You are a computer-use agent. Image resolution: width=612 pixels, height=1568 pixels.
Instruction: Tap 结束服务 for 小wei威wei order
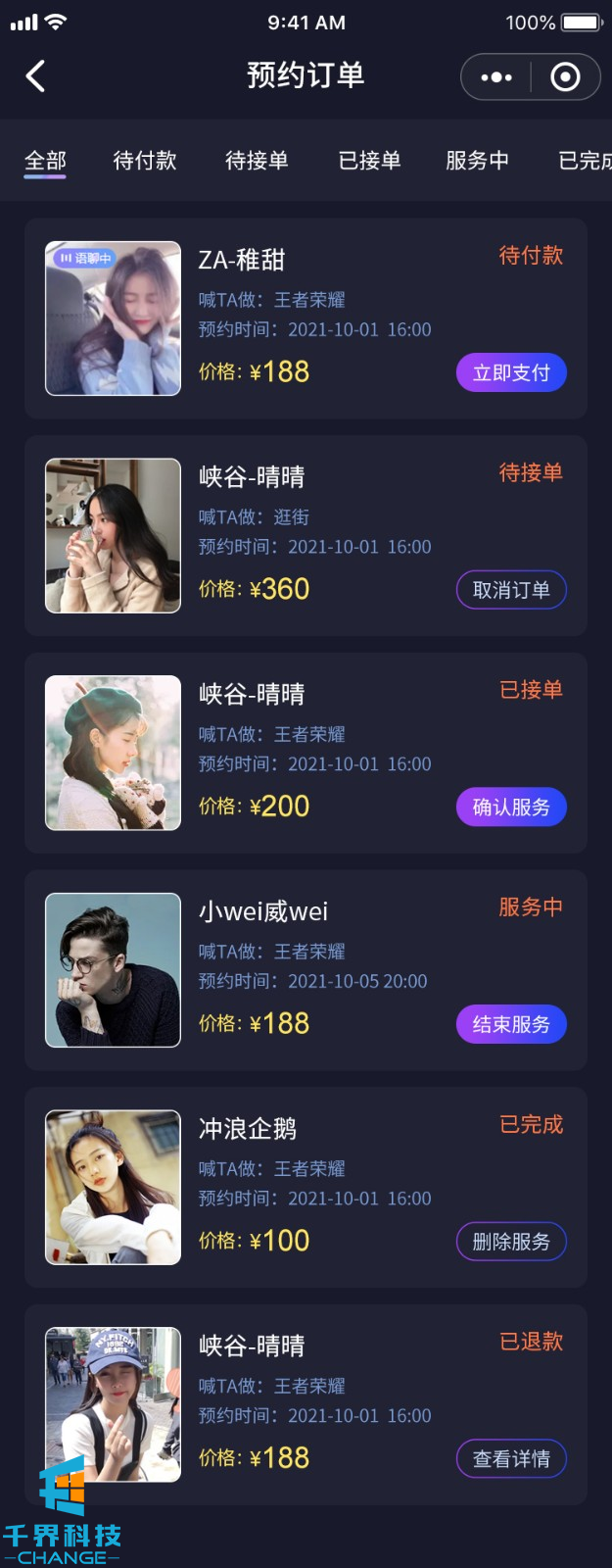tap(511, 1024)
